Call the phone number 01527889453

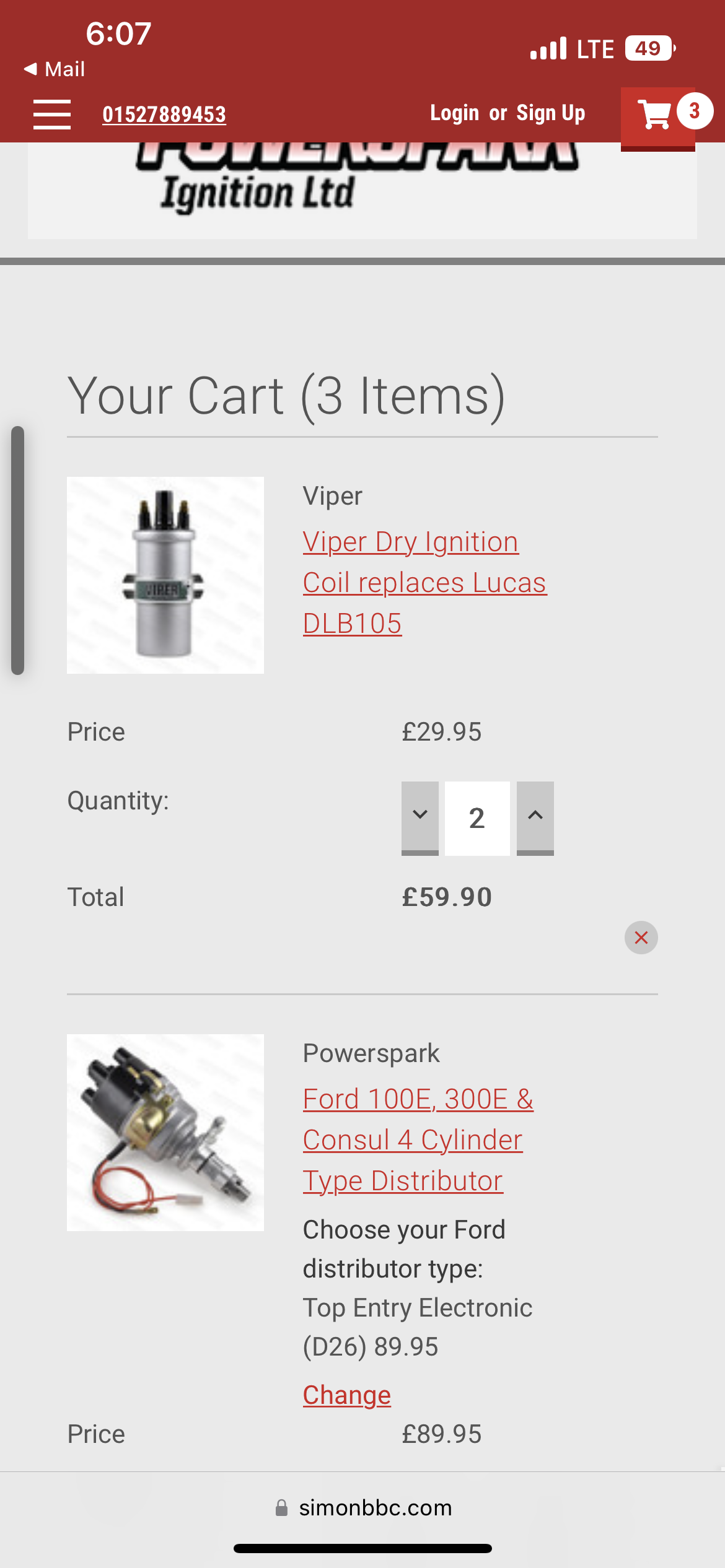point(164,115)
